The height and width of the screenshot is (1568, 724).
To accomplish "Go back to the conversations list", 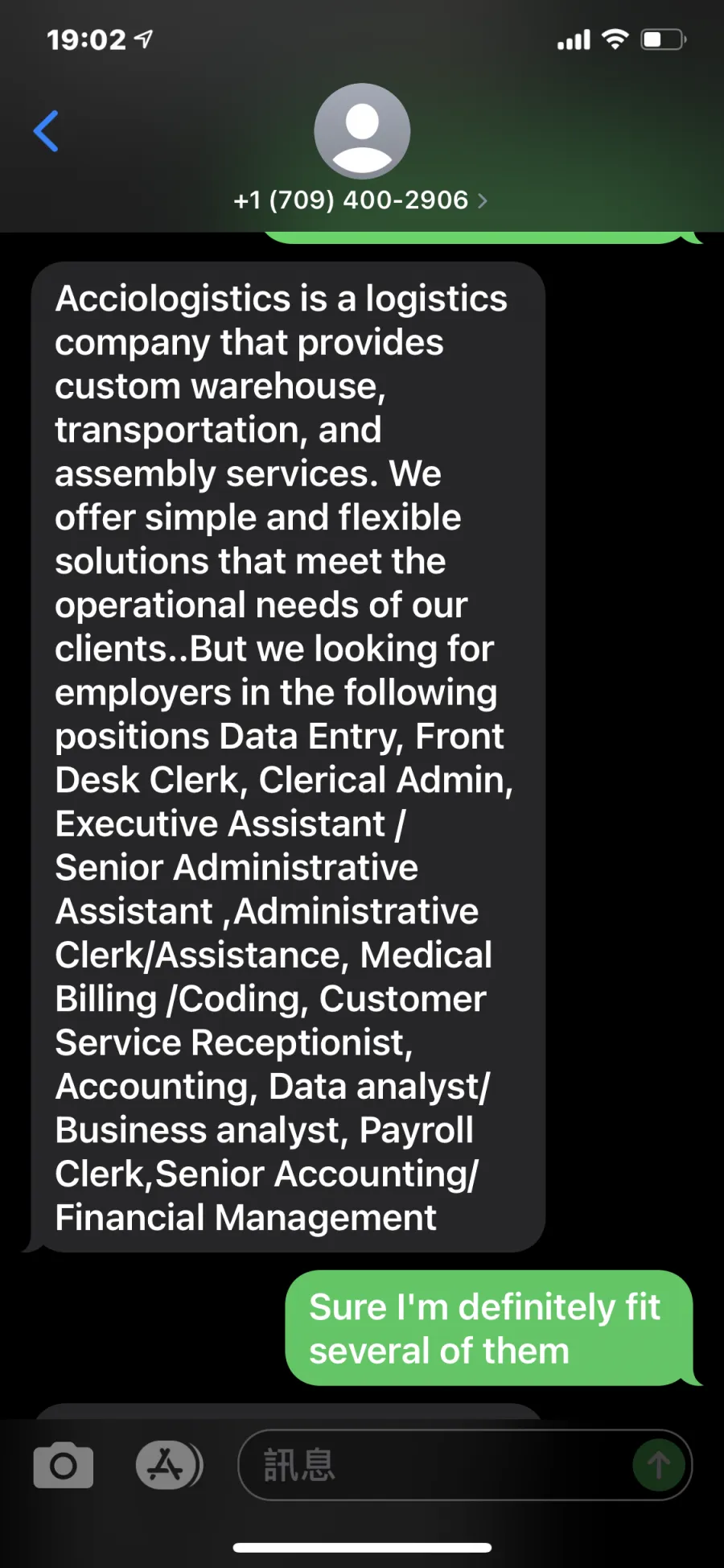I will [x=47, y=131].
